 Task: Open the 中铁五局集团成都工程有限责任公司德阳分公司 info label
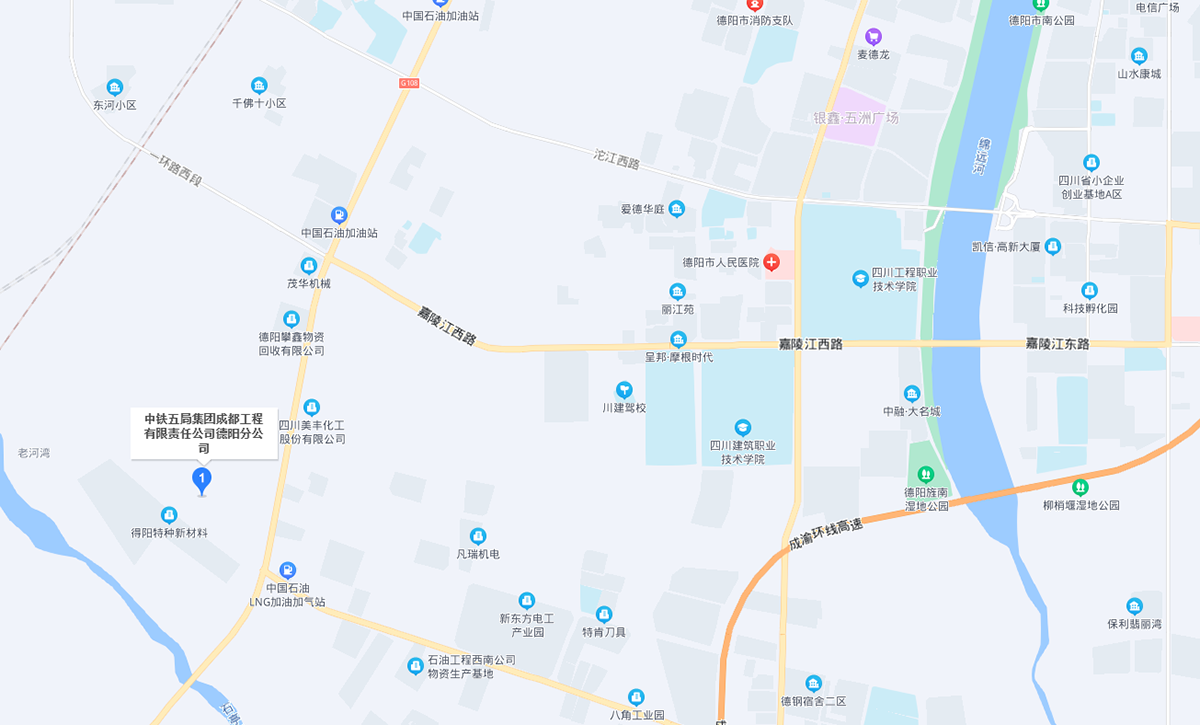click(204, 434)
